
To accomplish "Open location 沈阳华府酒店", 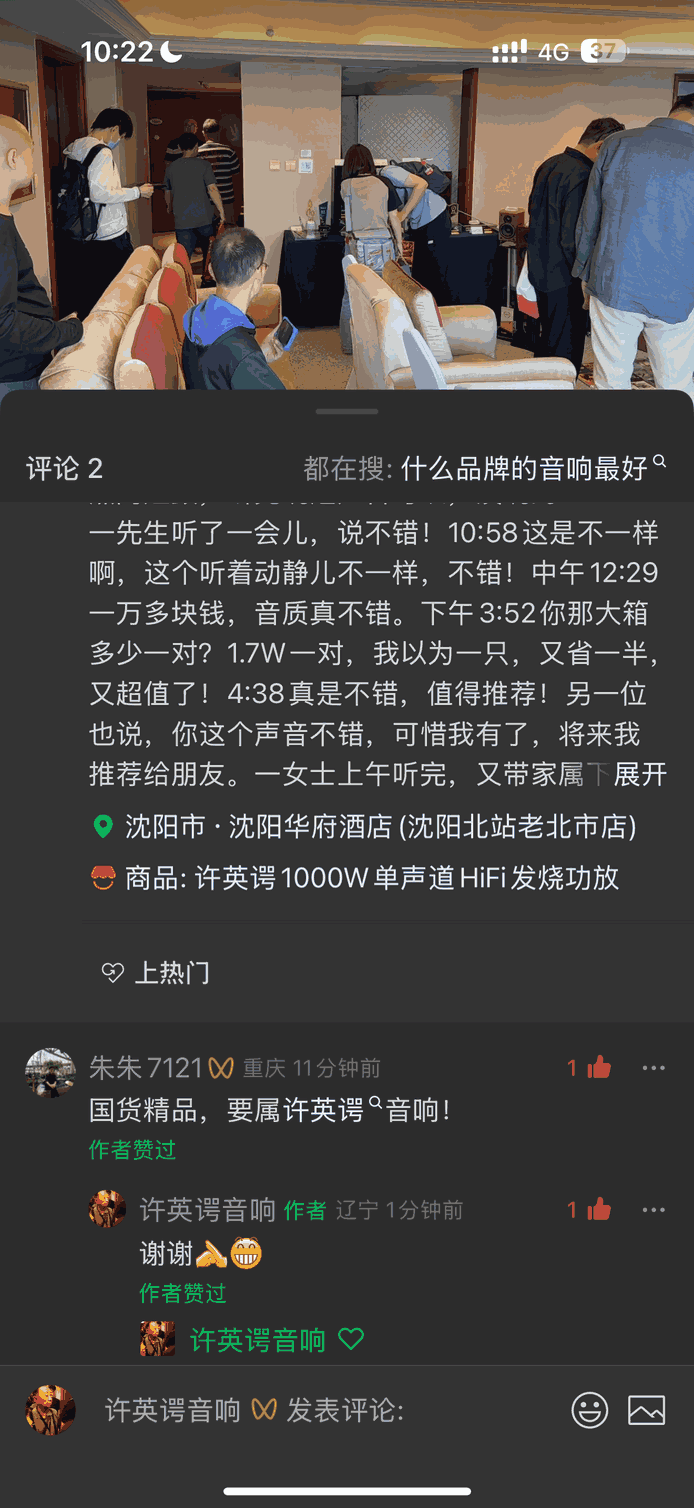I will 380,827.
